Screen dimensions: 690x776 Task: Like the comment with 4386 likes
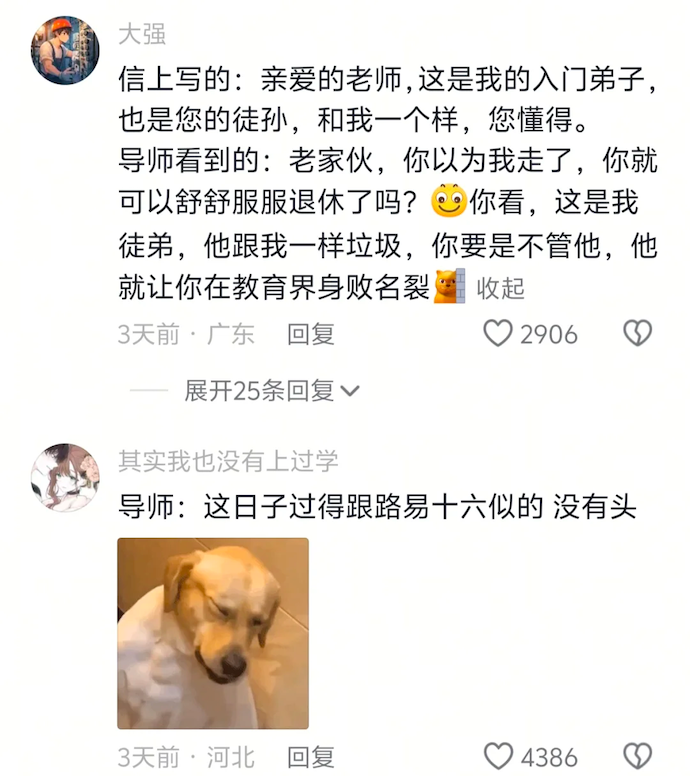point(498,756)
